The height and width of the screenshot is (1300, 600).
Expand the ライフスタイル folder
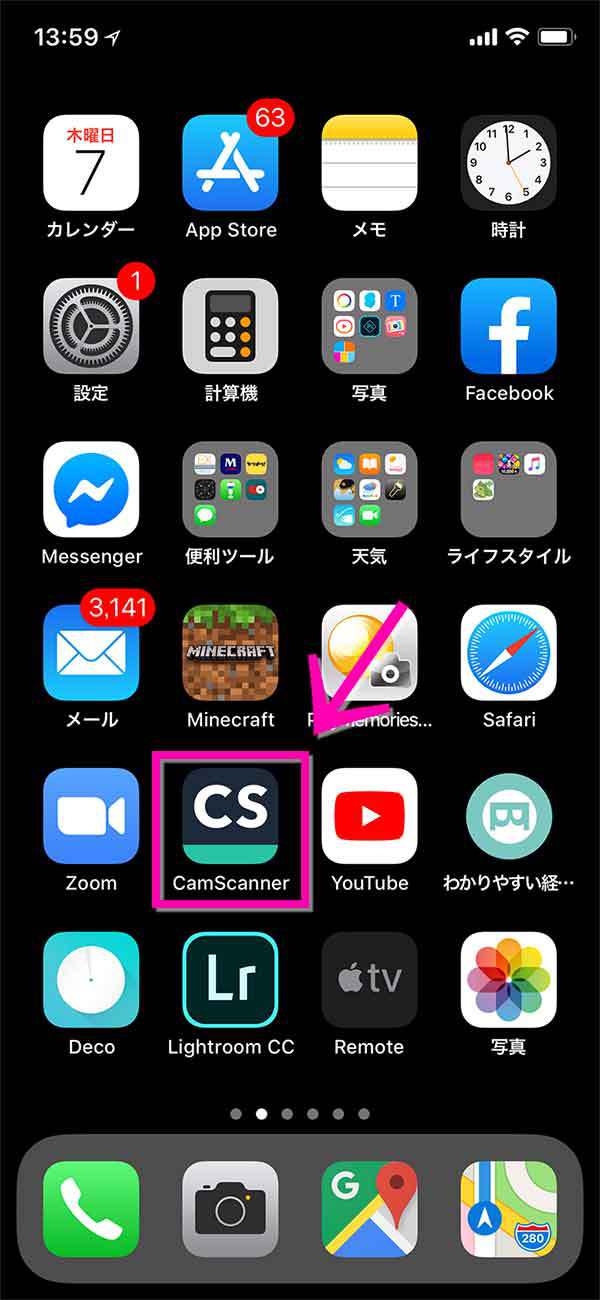[x=508, y=489]
